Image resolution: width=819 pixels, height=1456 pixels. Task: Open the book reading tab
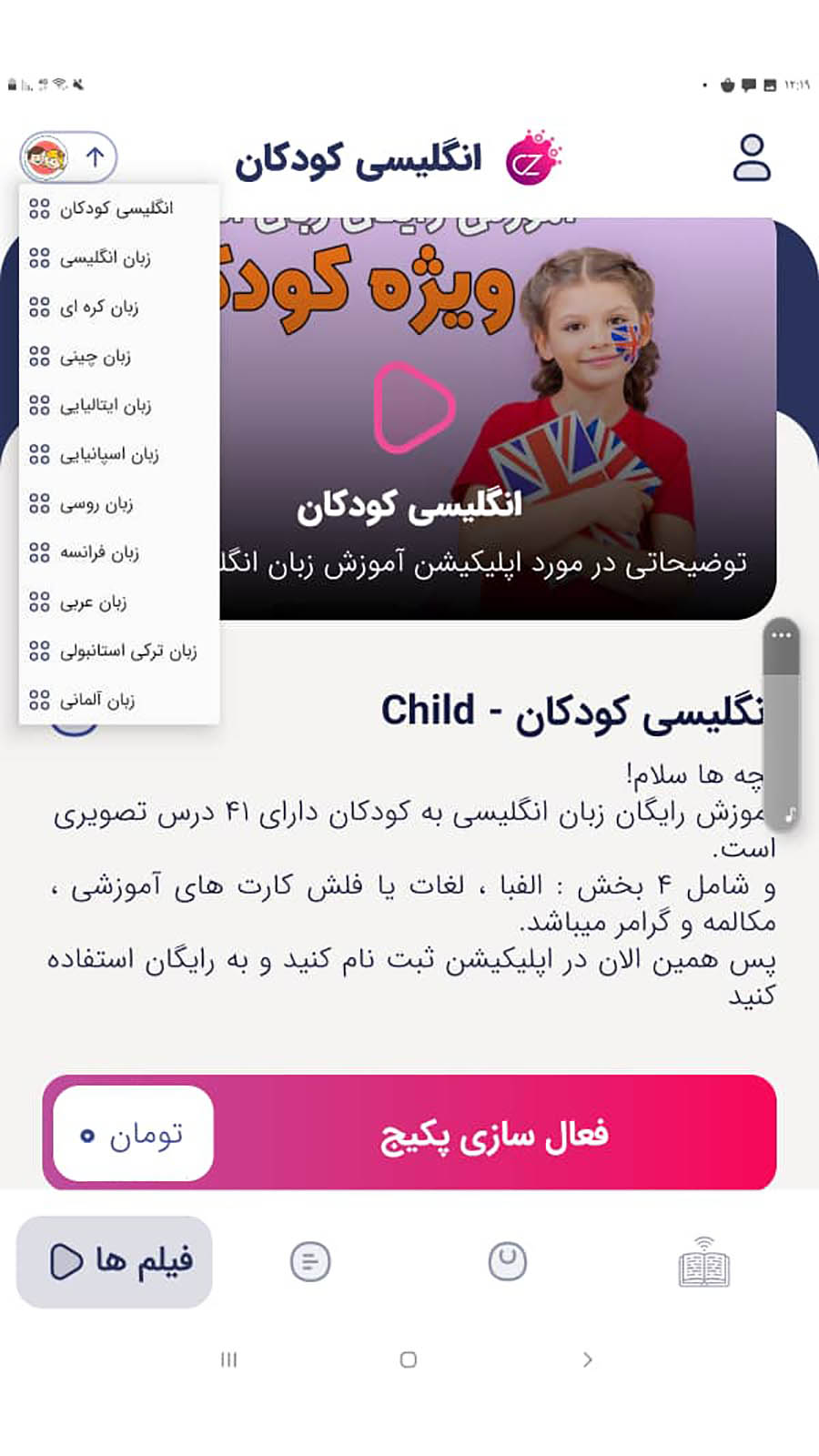(x=704, y=1262)
